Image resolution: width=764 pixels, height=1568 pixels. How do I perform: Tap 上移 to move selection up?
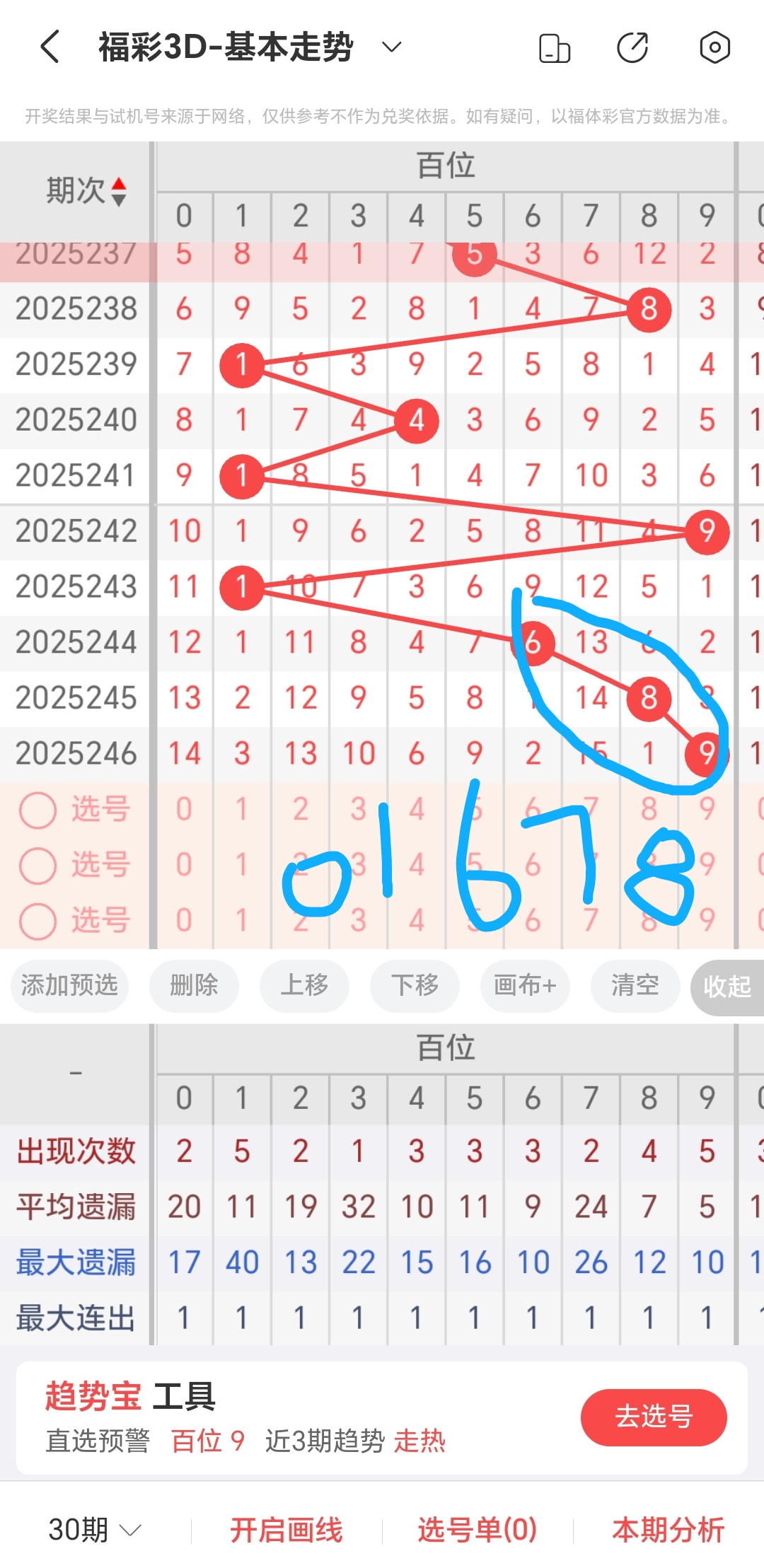coord(304,986)
